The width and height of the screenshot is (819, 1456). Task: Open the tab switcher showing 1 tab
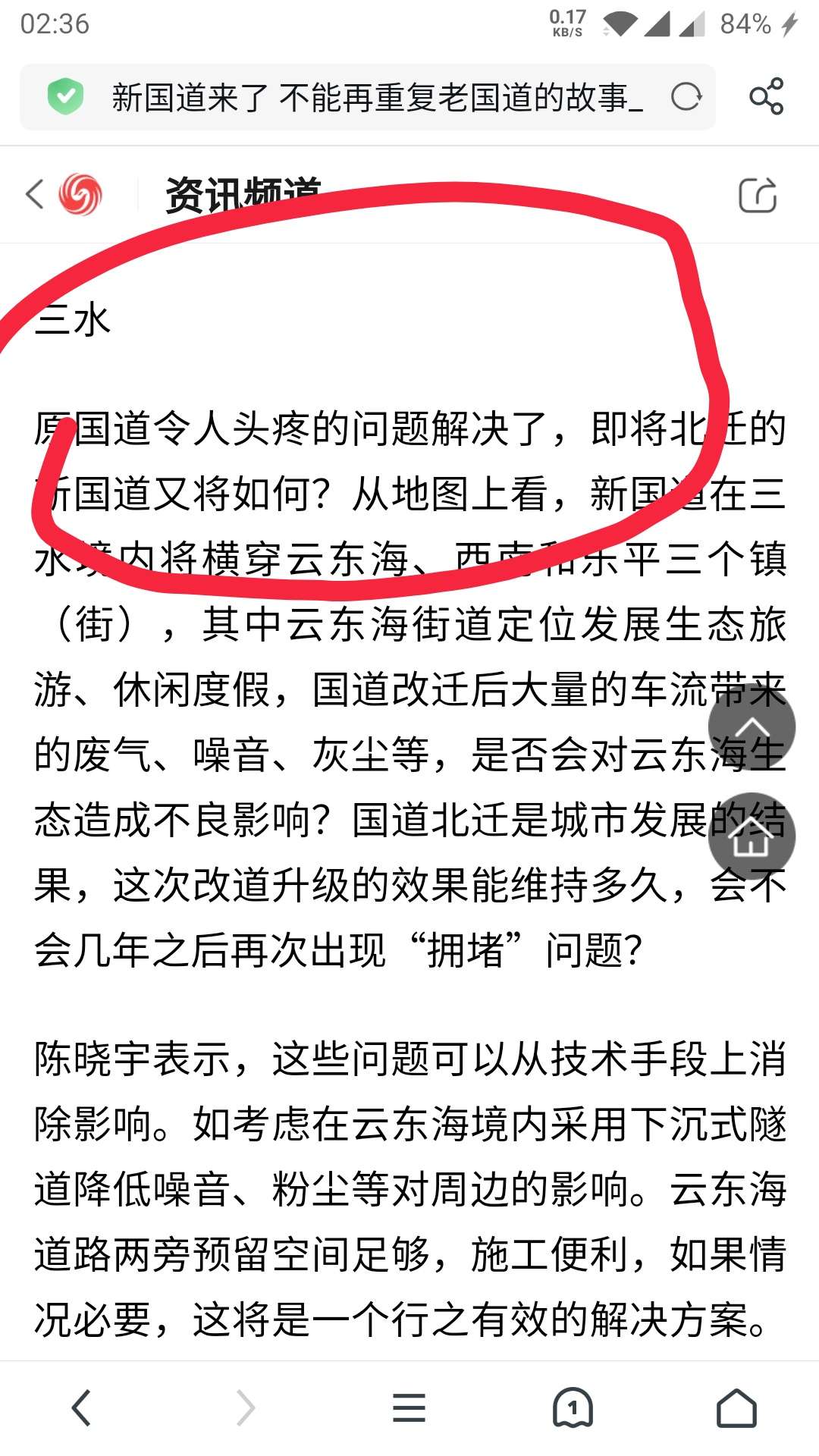point(573,1408)
